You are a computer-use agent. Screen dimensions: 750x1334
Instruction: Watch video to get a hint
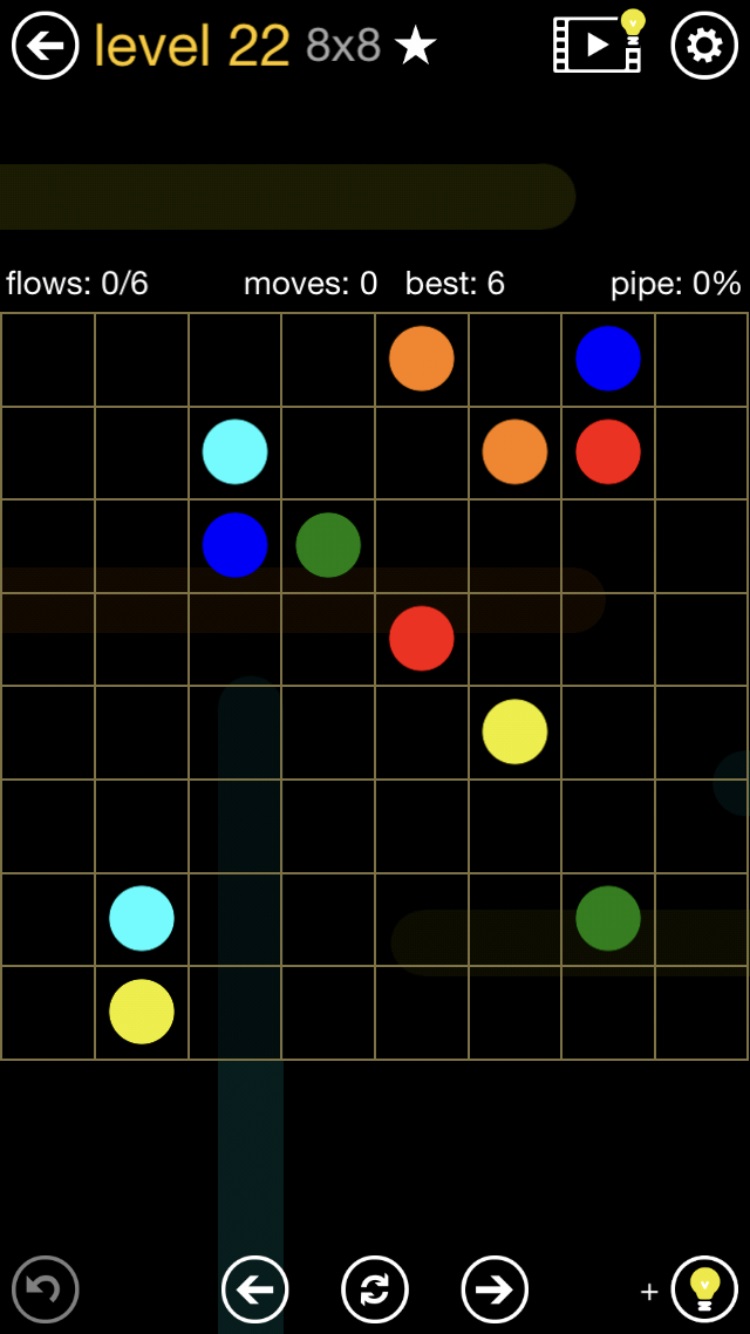pos(599,43)
